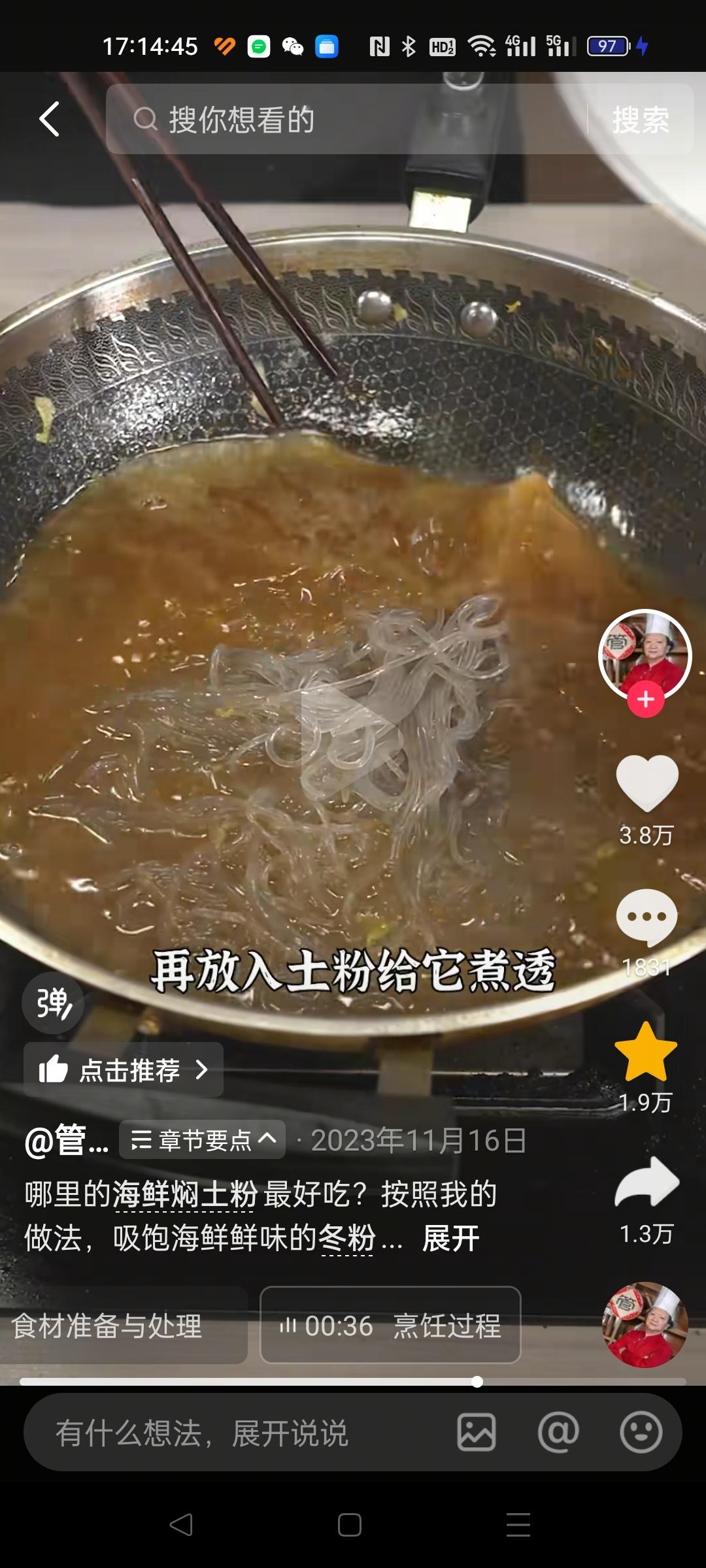Image resolution: width=706 pixels, height=1568 pixels.
Task: Select the 烹饪过程 chapter at 00:36
Action: pos(390,1326)
